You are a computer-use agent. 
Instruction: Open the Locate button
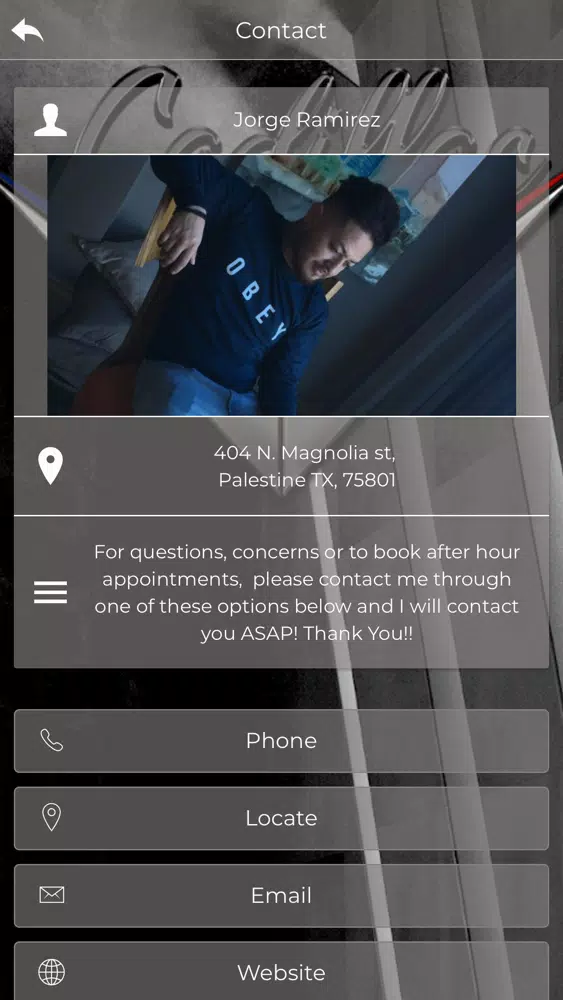281,818
